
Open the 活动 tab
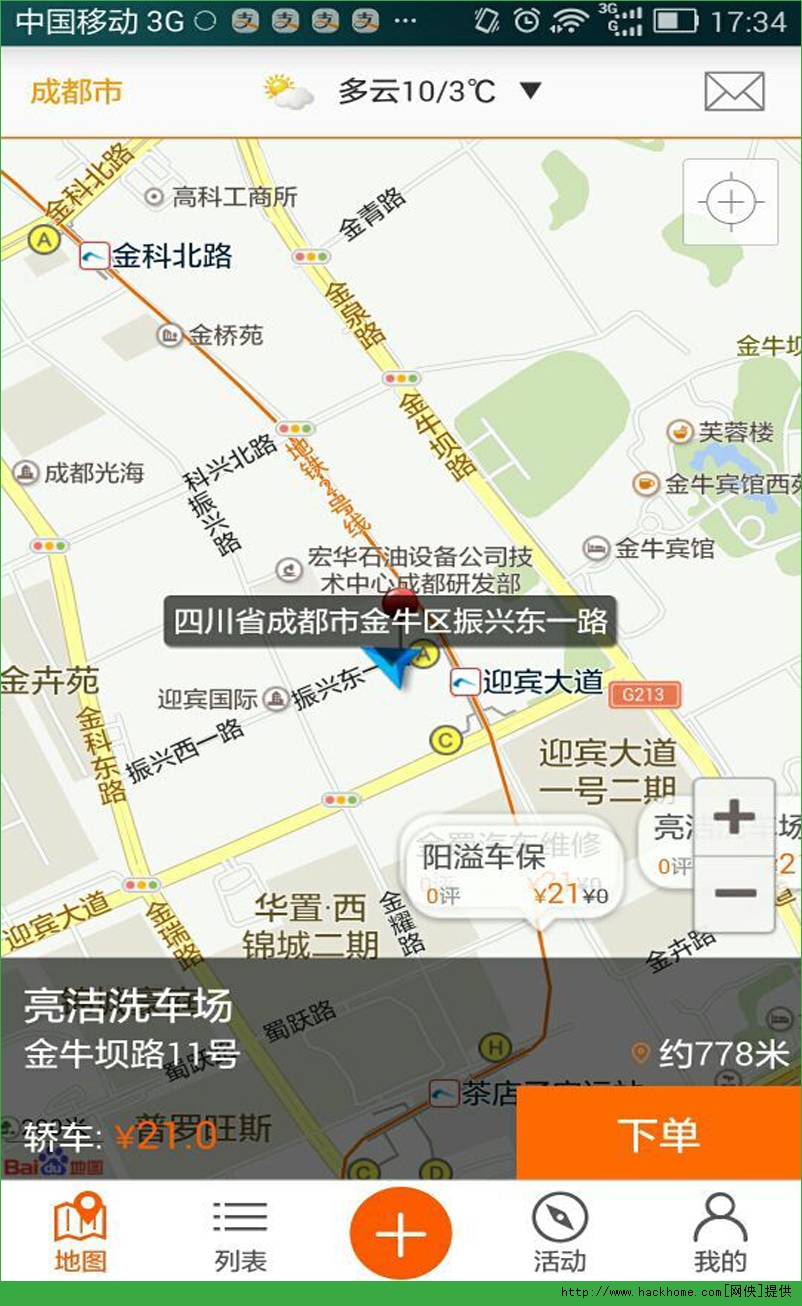[559, 1232]
